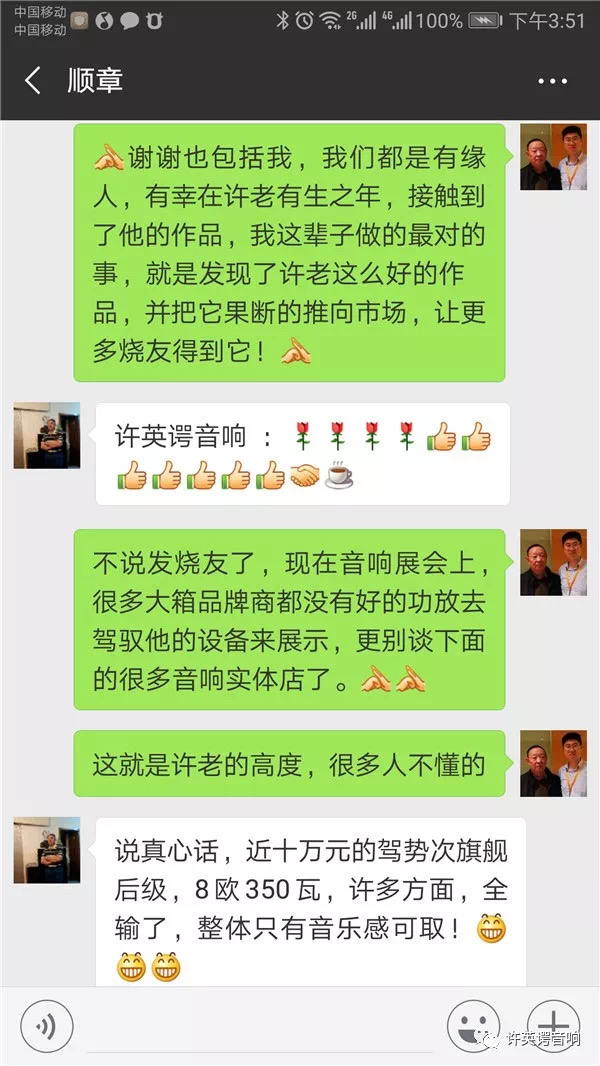Image resolution: width=600 pixels, height=1066 pixels.
Task: Open avatar next to 许英谔音响 emoji message
Action: [47, 436]
